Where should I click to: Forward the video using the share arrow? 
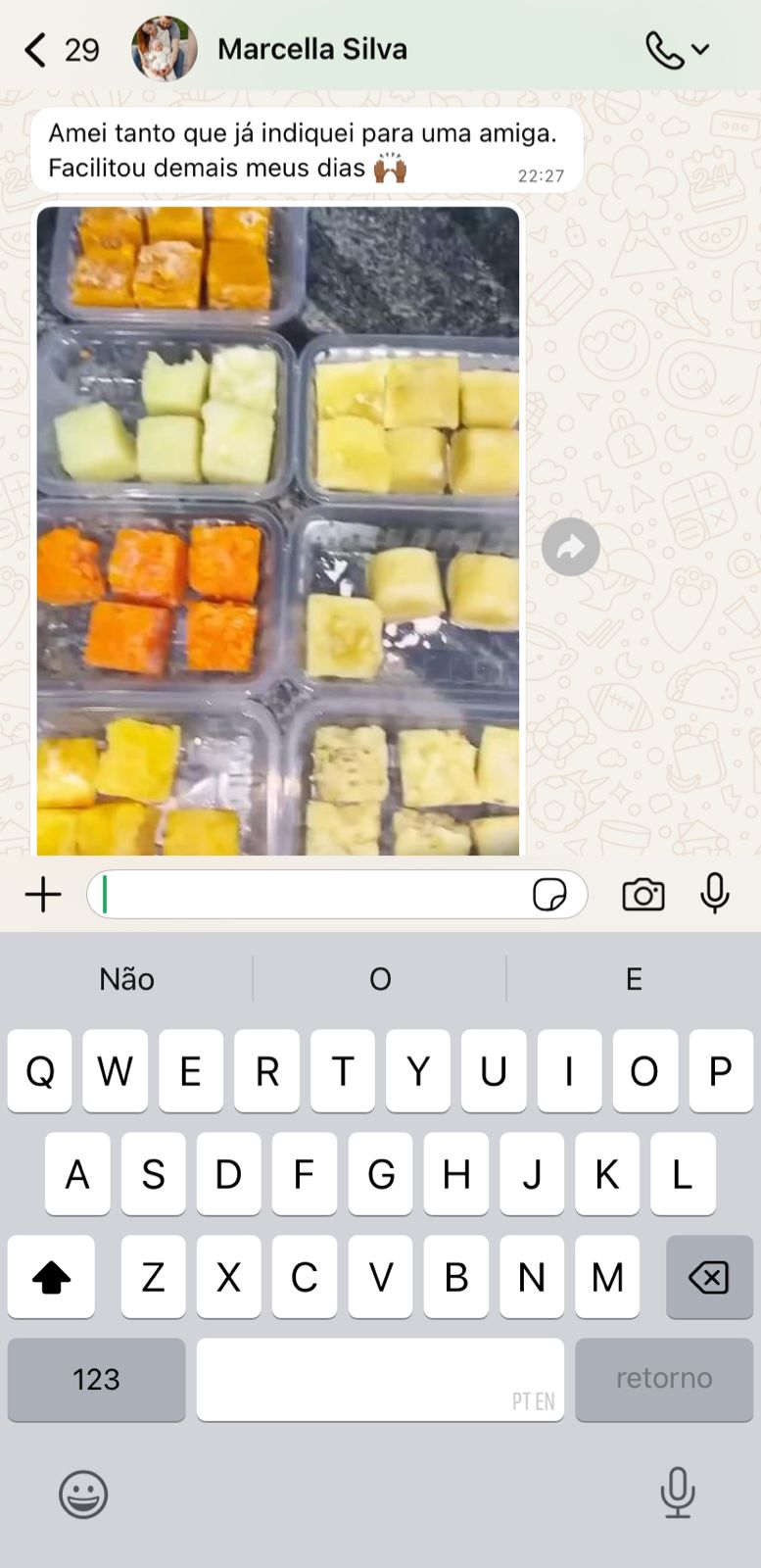tap(571, 547)
